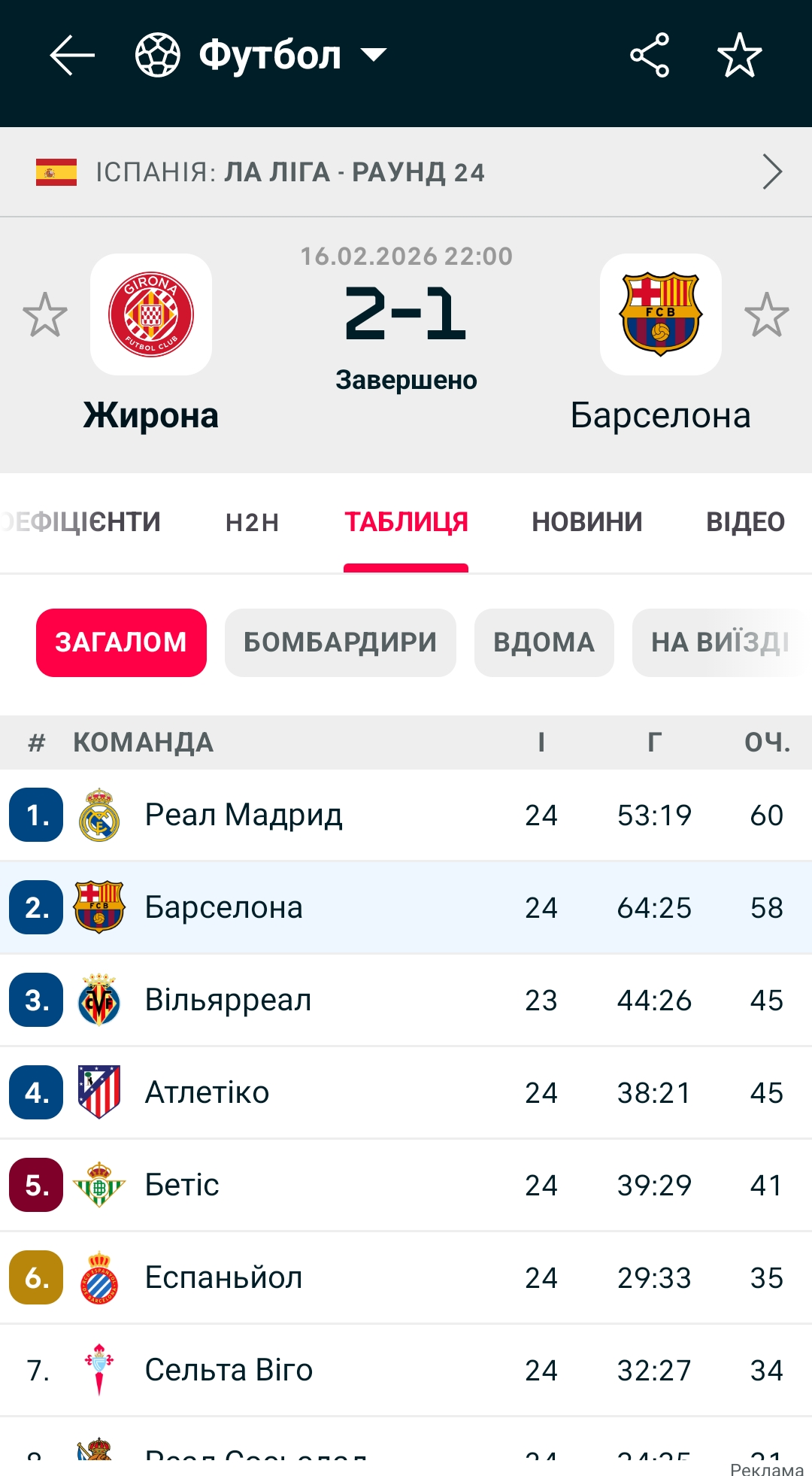Favorite the Барселона team star
The image size is (812, 1476).
pos(767,314)
